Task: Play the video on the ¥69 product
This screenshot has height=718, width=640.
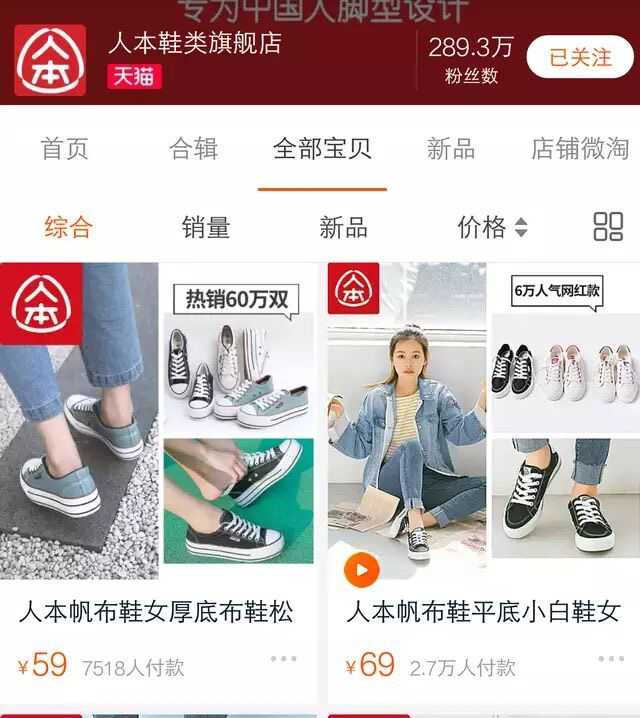Action: [x=361, y=571]
